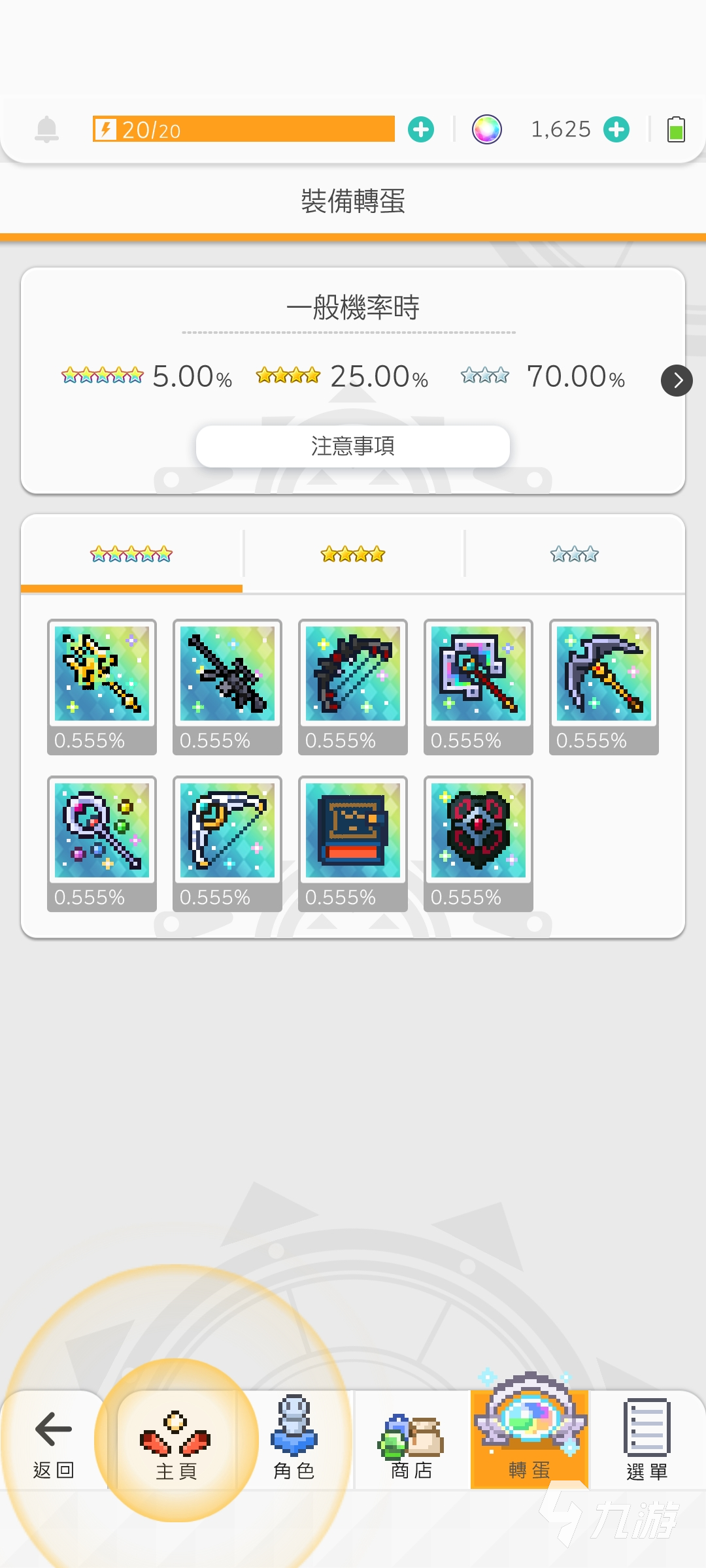Add stamina with the plus button
Image resolution: width=706 pixels, height=1568 pixels.
(x=421, y=129)
